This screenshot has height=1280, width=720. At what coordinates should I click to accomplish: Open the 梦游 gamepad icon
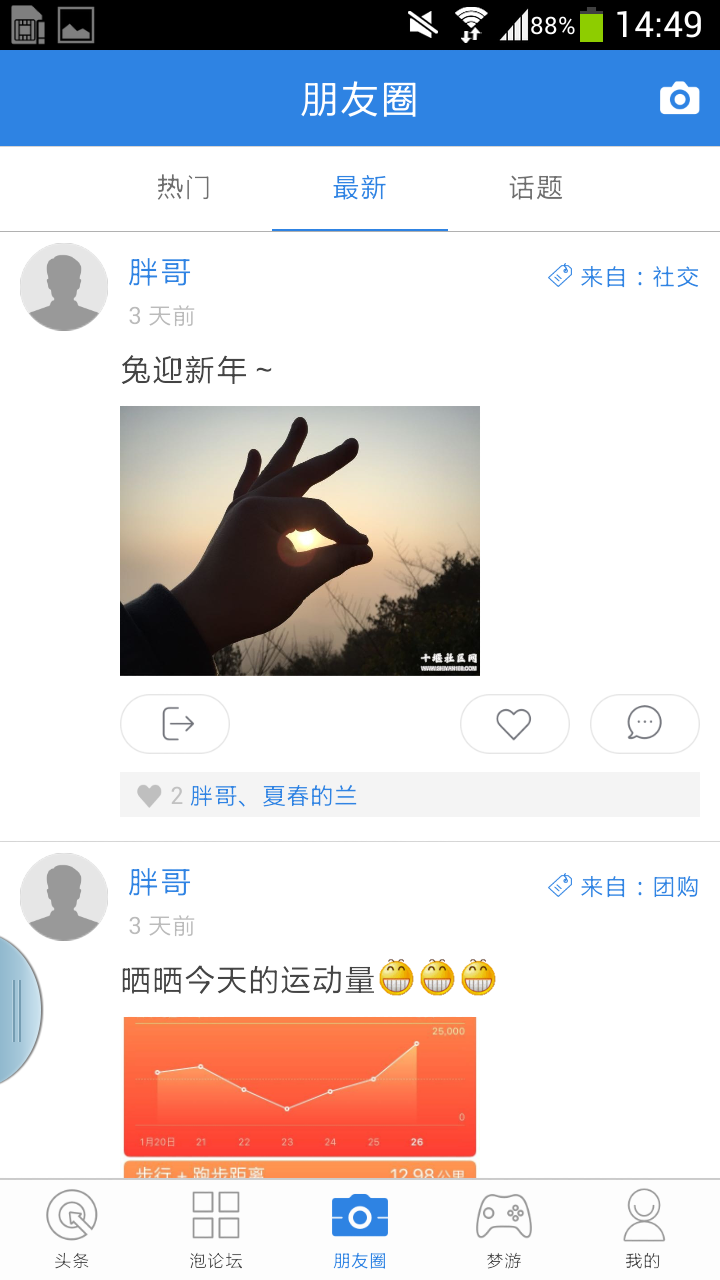504,1215
